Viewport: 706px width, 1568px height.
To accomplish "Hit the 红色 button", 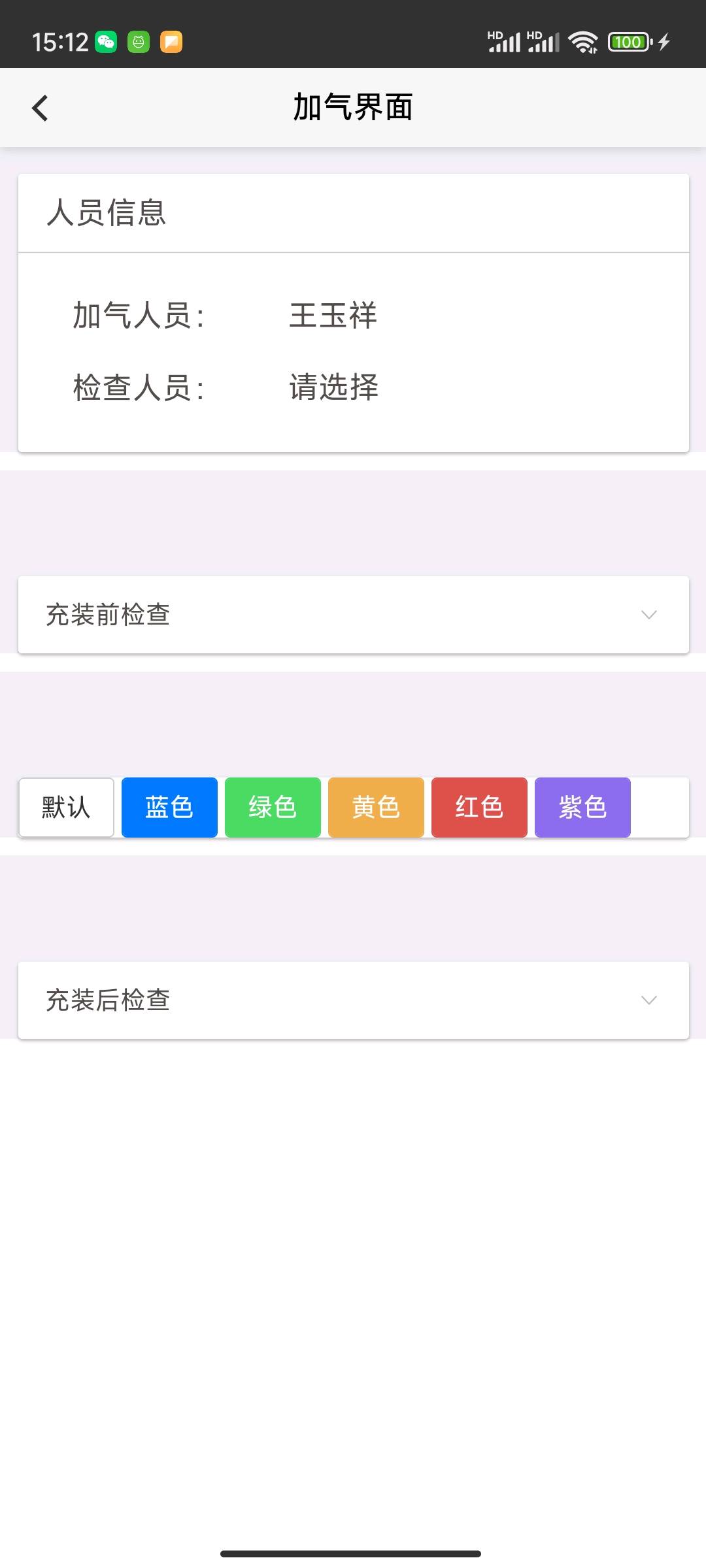I will click(x=479, y=808).
